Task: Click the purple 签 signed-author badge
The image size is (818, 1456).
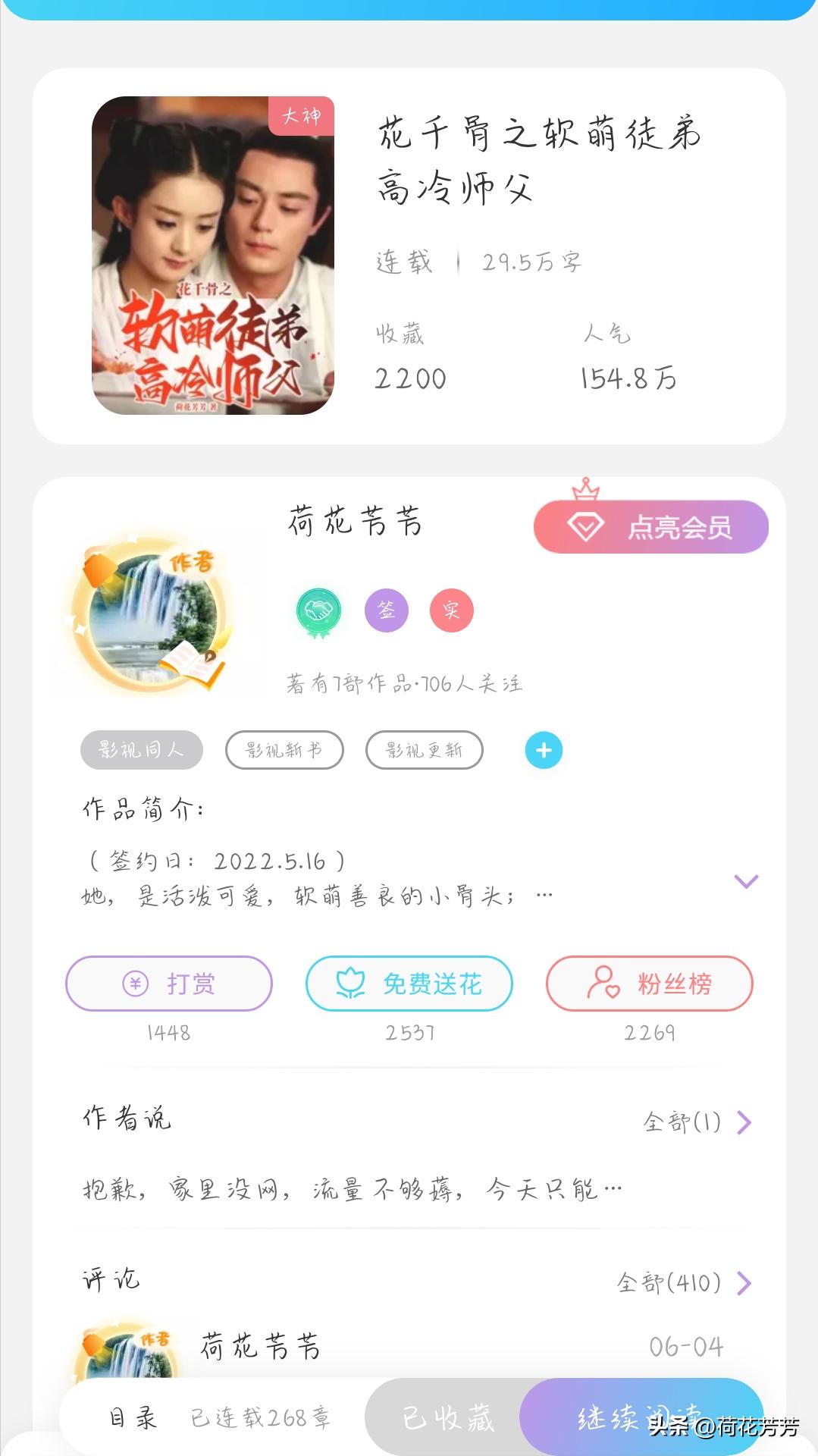Action: coord(387,610)
